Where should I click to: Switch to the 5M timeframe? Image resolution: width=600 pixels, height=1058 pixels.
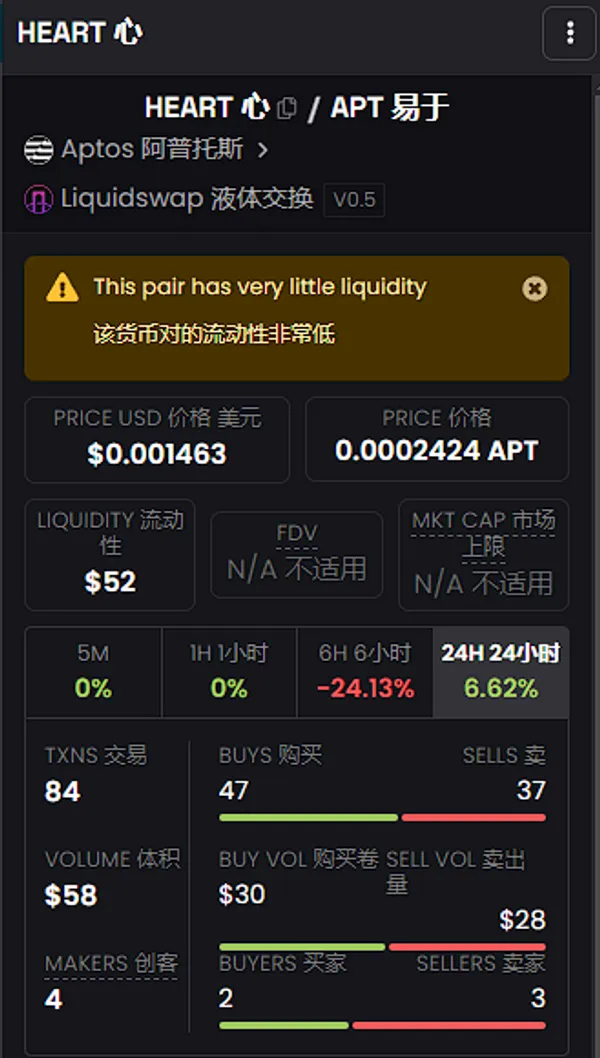pos(93,671)
